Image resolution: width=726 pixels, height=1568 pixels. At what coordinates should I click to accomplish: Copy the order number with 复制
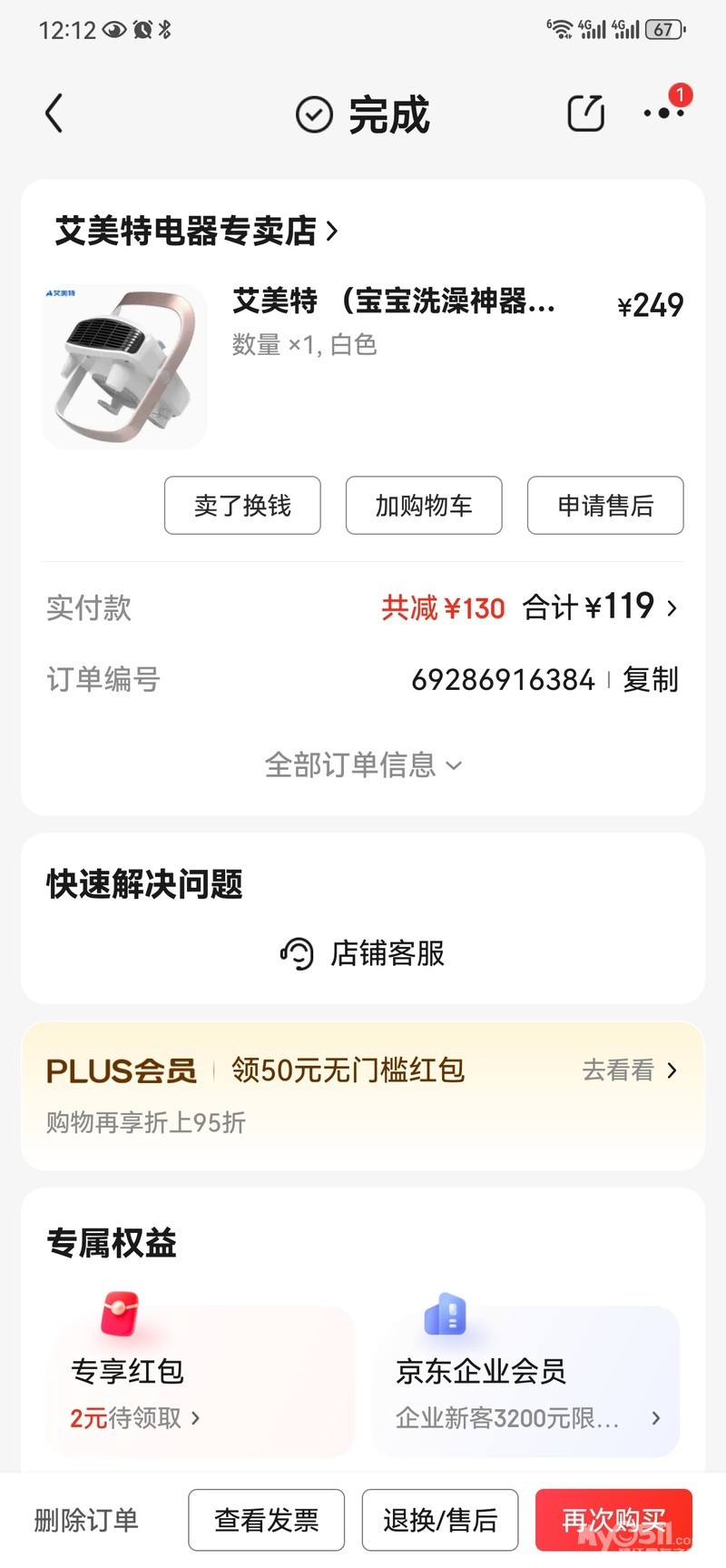651,679
